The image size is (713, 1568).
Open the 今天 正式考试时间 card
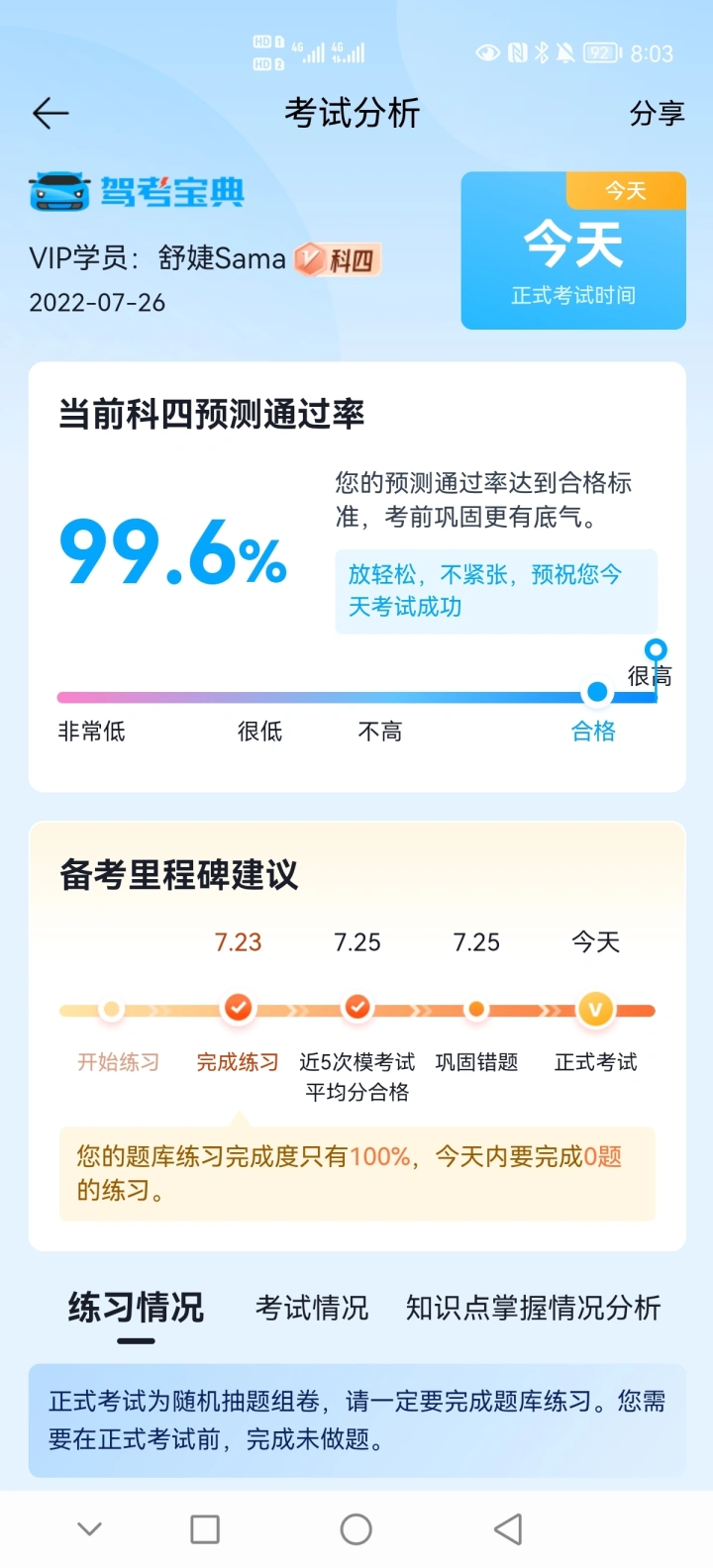click(573, 250)
